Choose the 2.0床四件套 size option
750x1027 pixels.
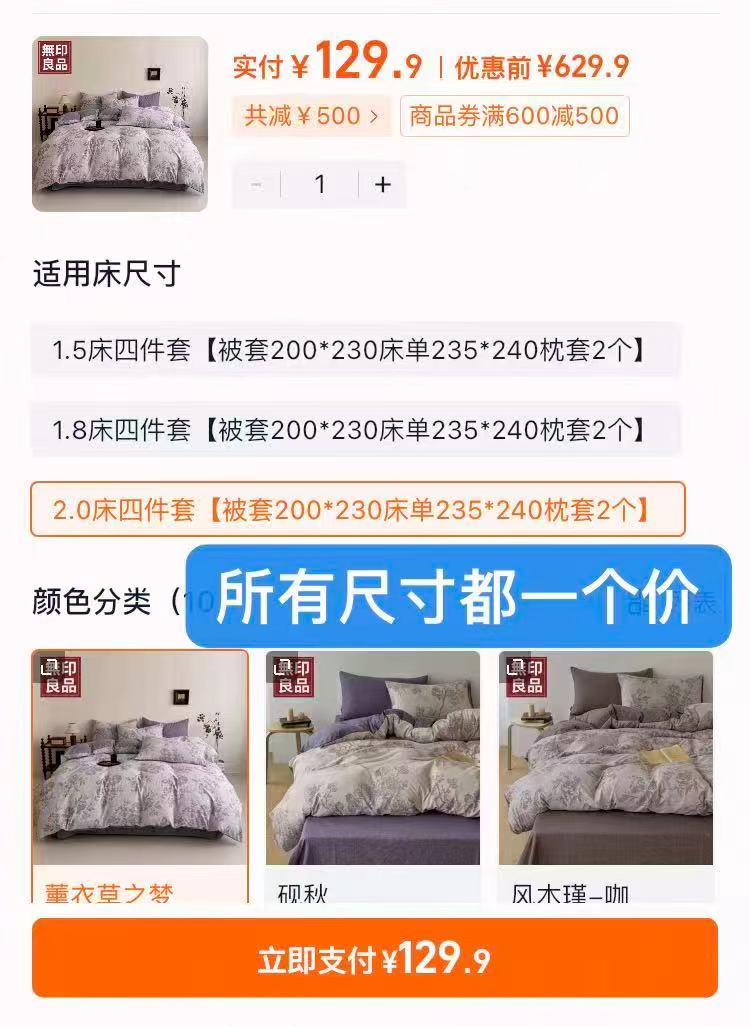(x=357, y=510)
